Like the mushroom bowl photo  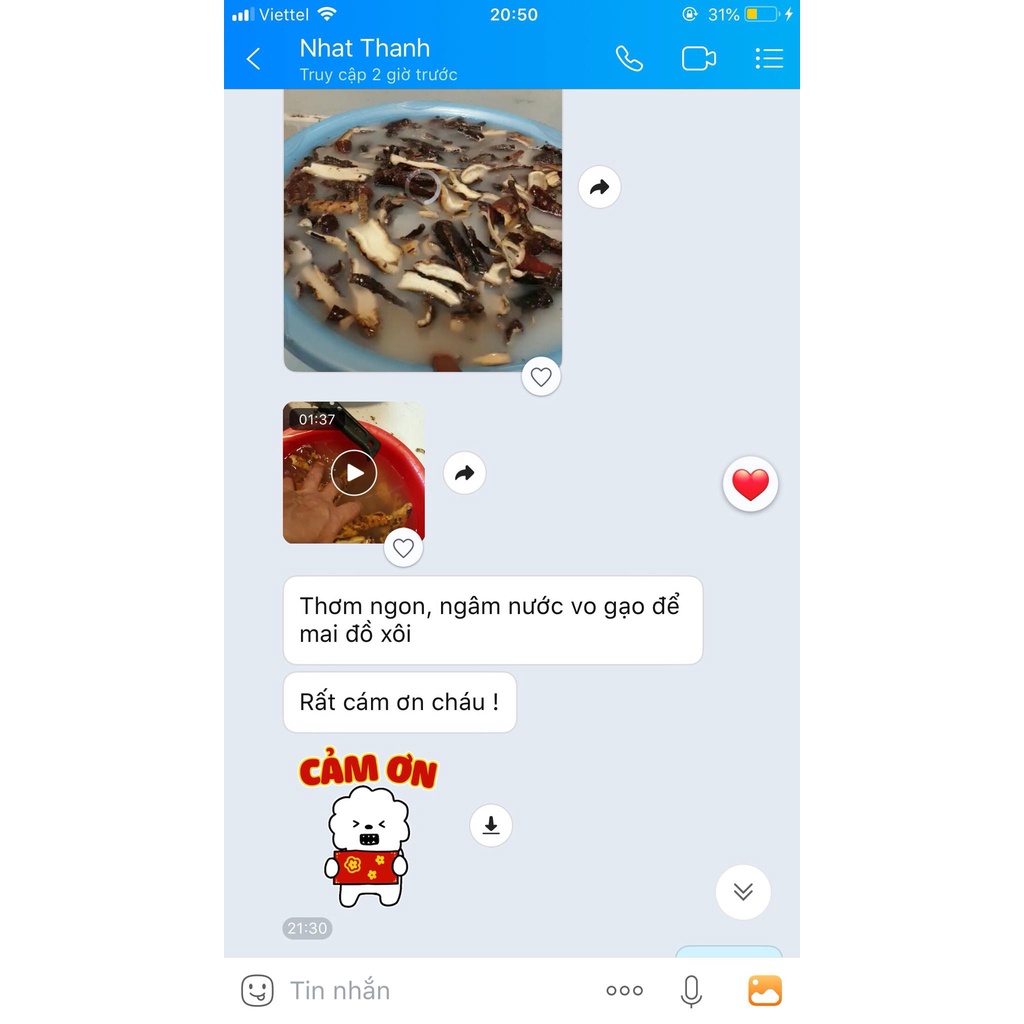click(x=541, y=377)
